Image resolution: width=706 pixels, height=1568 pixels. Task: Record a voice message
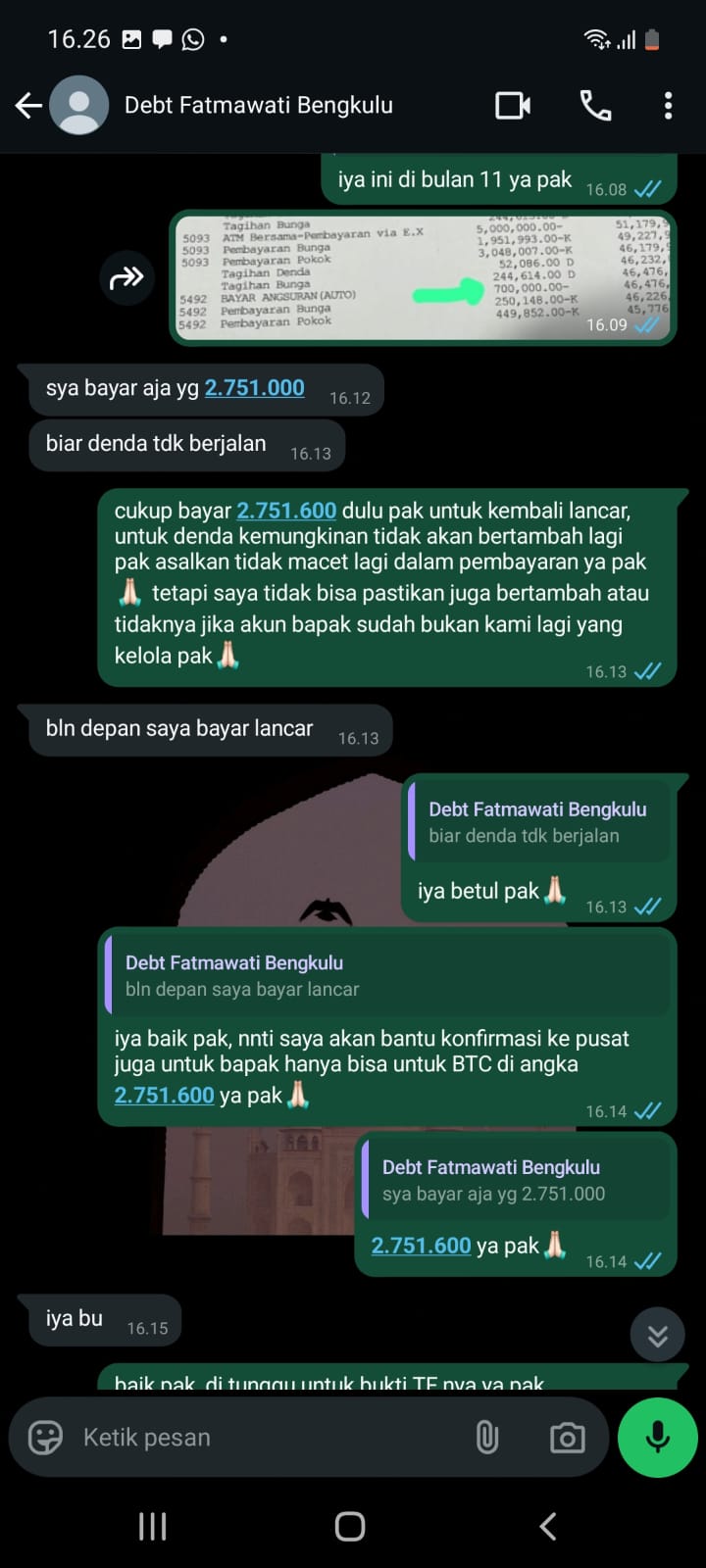click(657, 1438)
